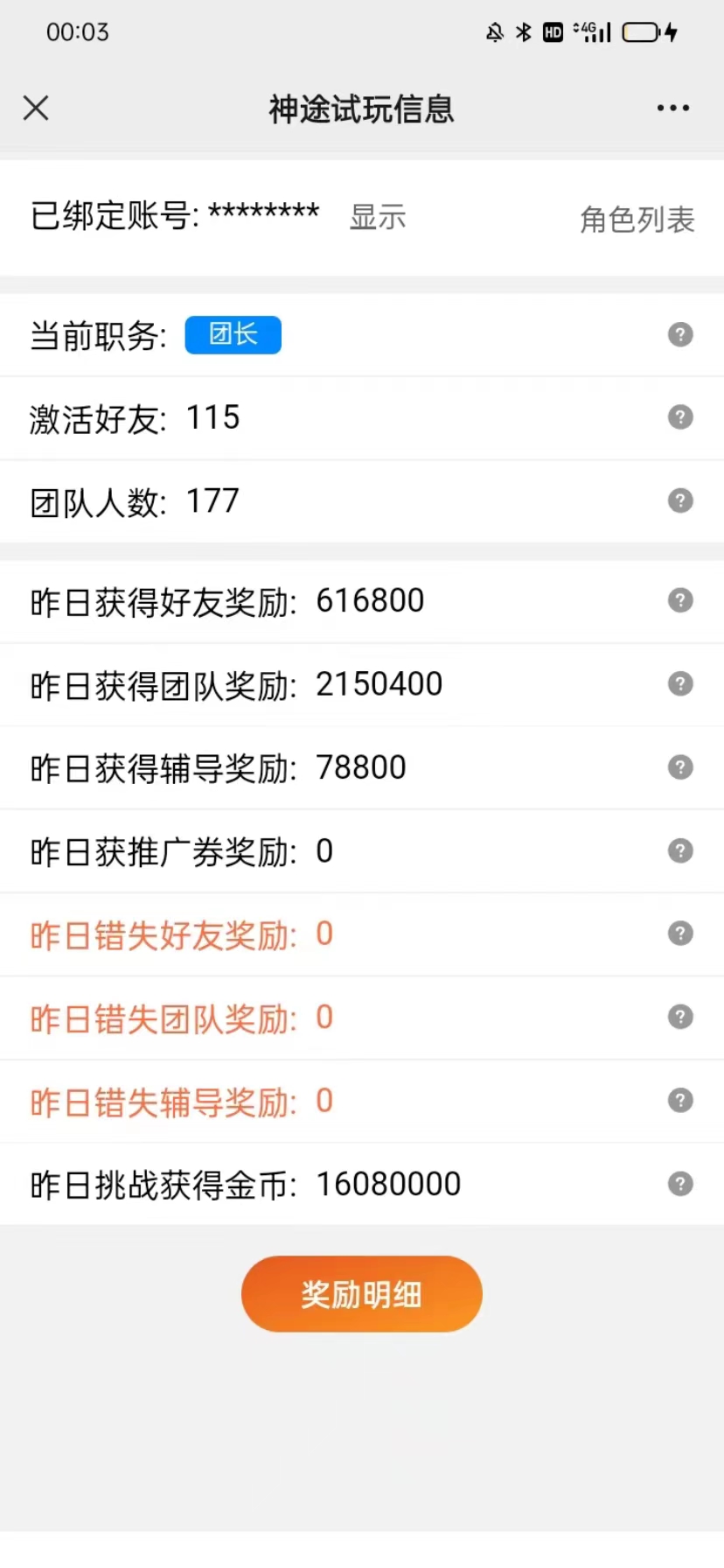View help on 昨日错失辅导奖励
The image size is (724, 1568).
tap(680, 1101)
